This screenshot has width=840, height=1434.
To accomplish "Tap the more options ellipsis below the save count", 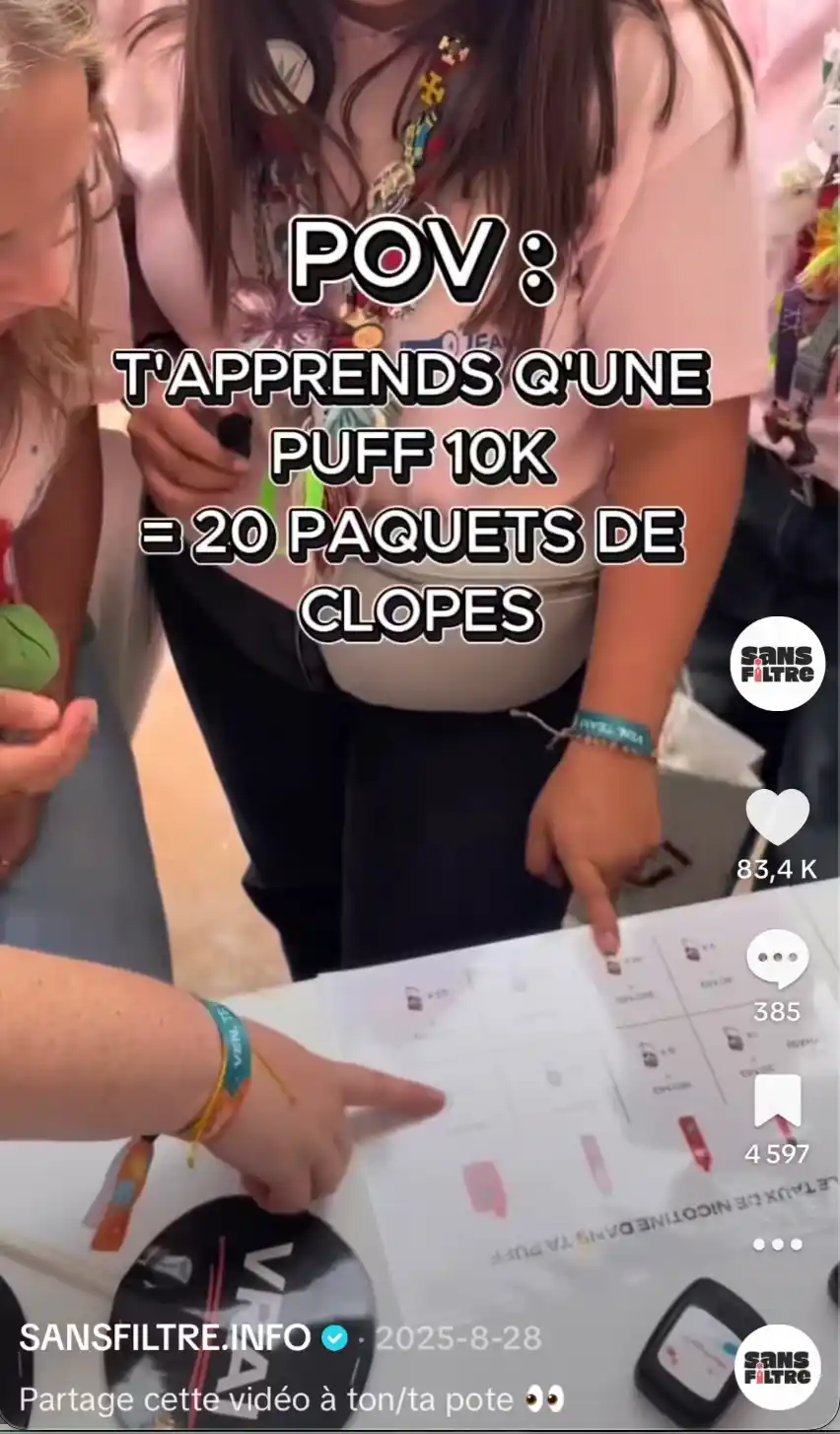I will click(778, 1246).
